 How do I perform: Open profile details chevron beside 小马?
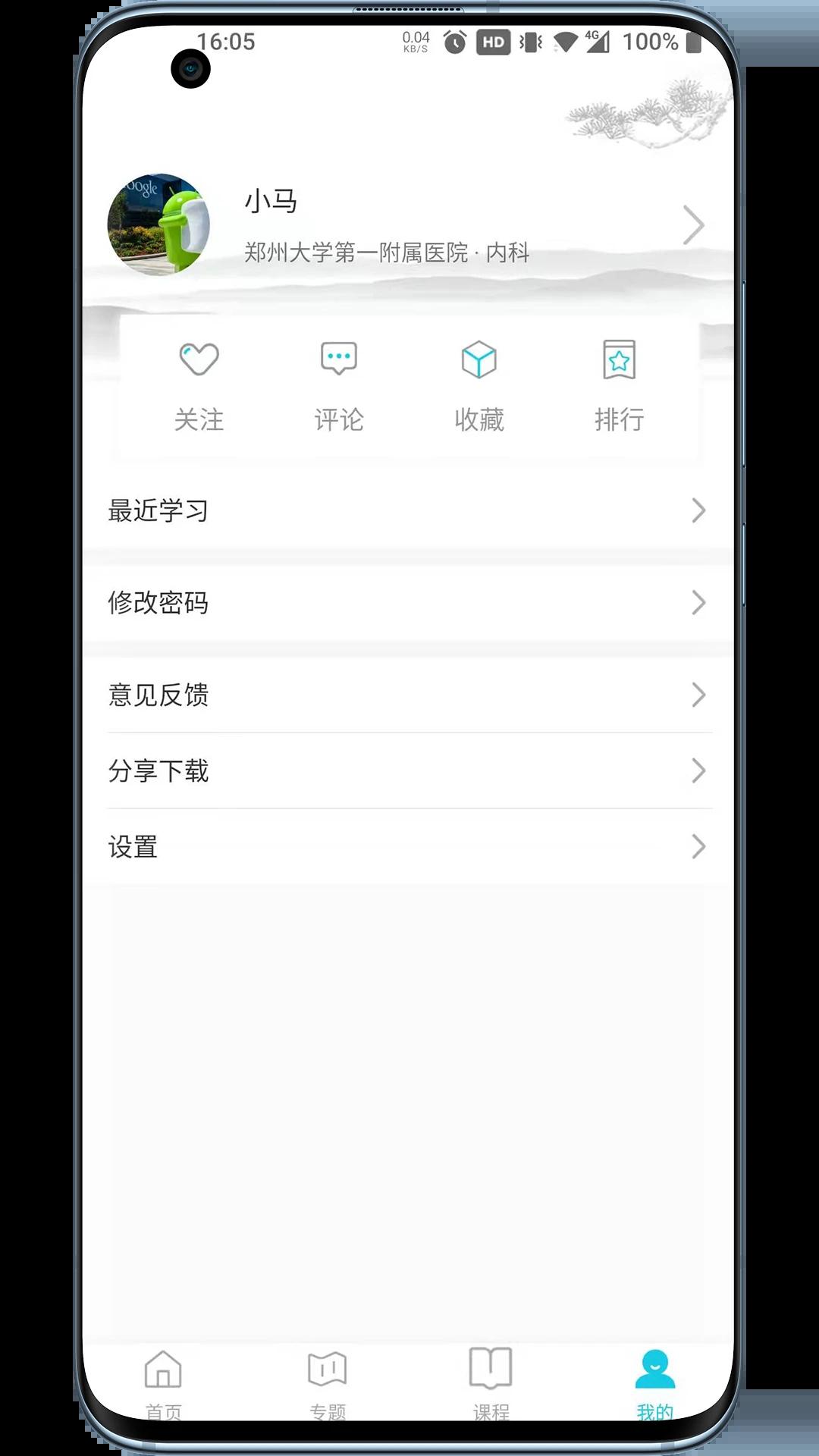pyautogui.click(x=693, y=225)
